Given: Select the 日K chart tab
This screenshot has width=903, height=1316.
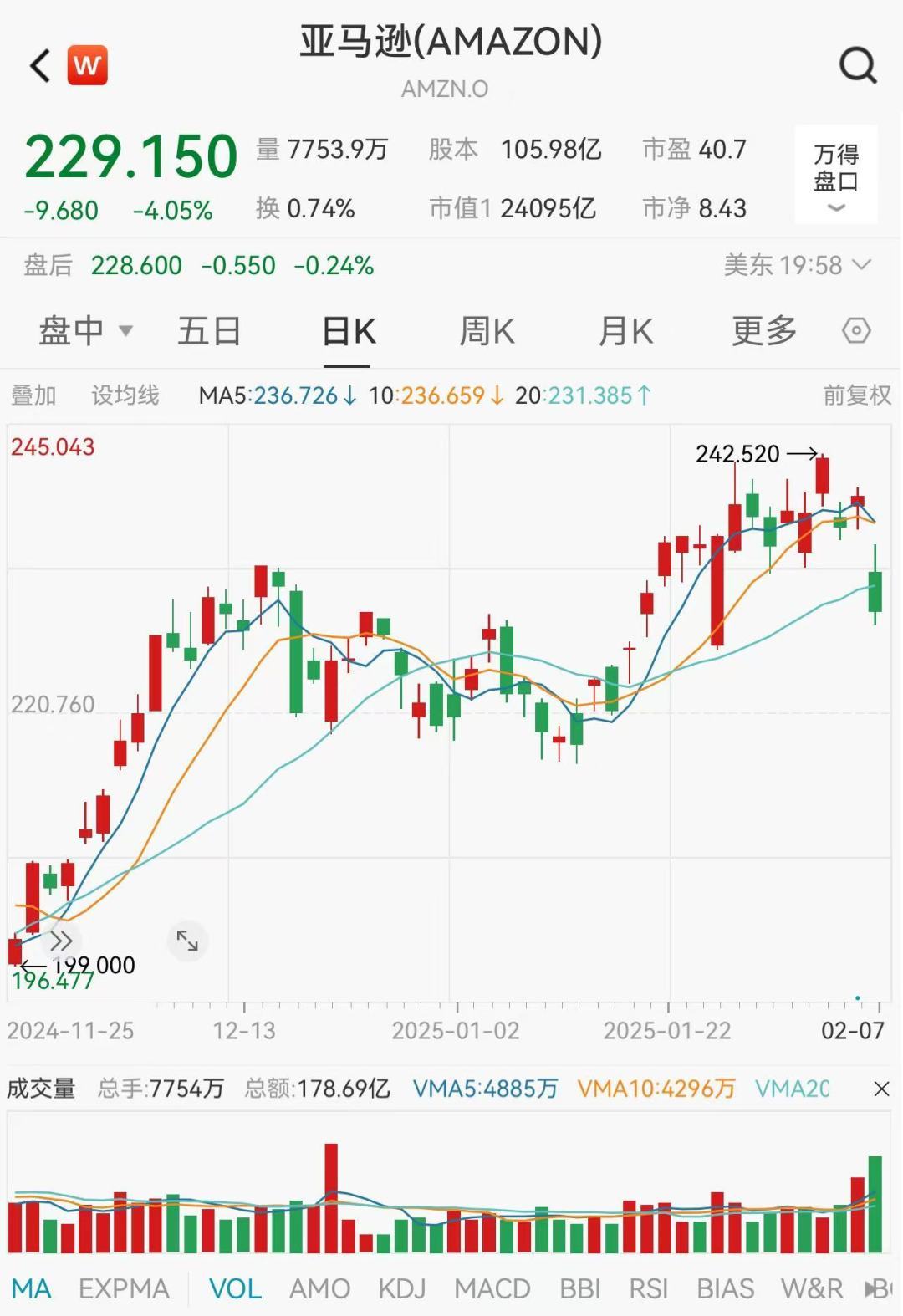Looking at the screenshot, I should [x=348, y=331].
